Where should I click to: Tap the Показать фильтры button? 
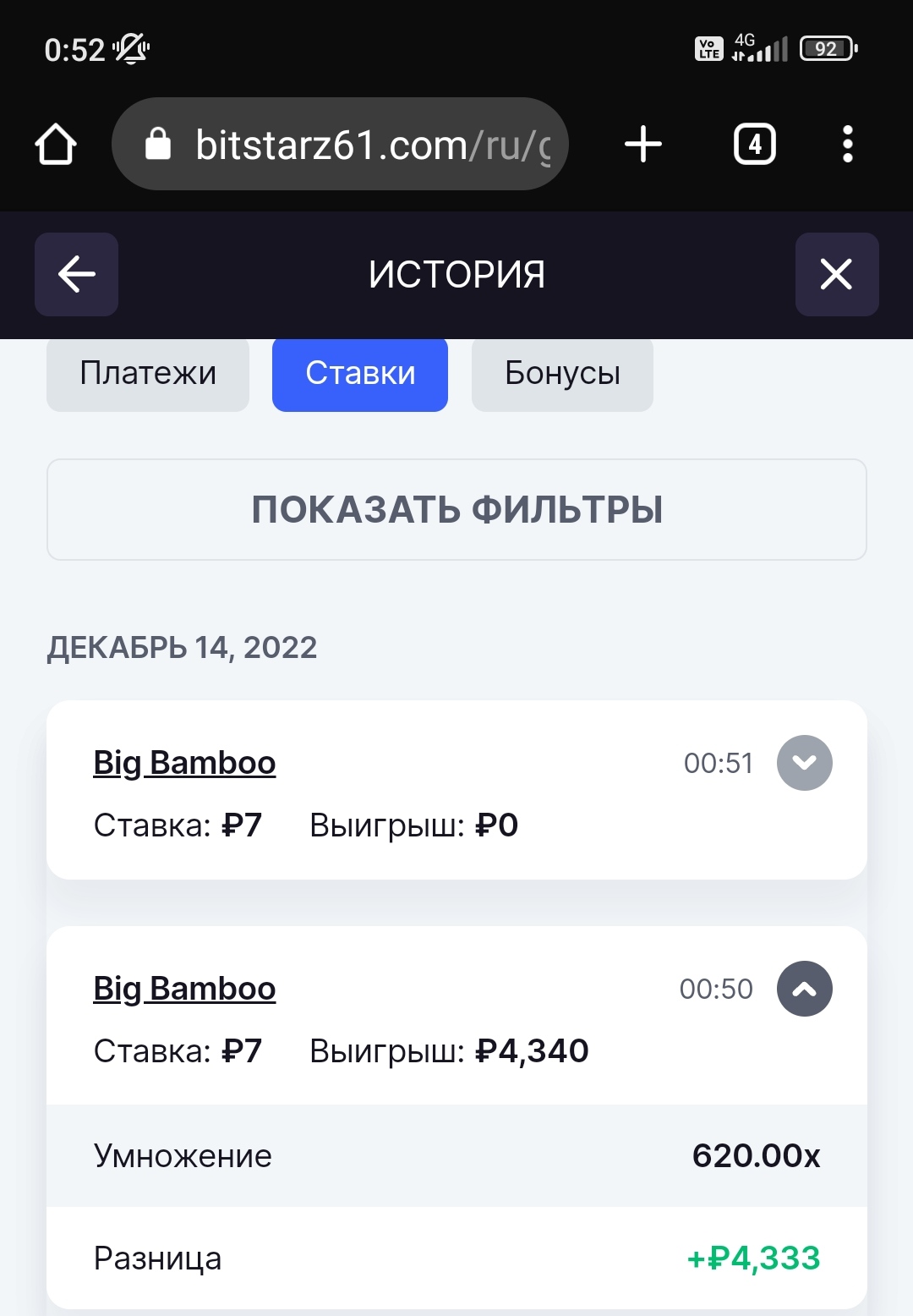[x=456, y=509]
